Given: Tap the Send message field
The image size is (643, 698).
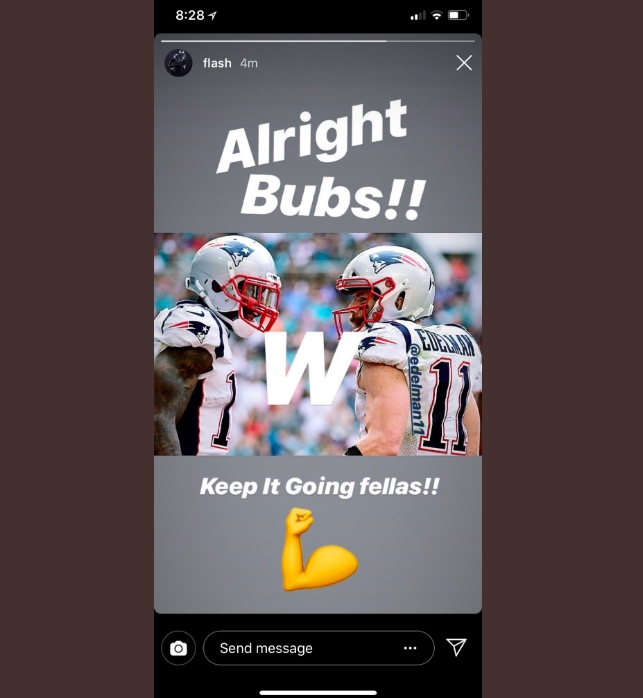Looking at the screenshot, I should (x=300, y=648).
